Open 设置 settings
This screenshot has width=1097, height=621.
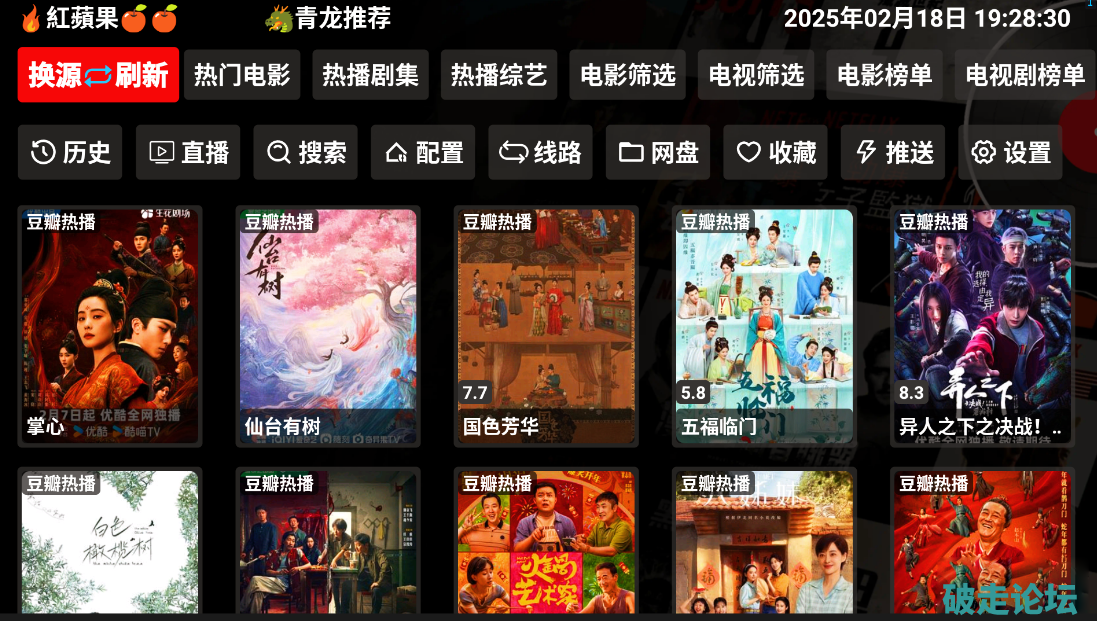[1011, 153]
